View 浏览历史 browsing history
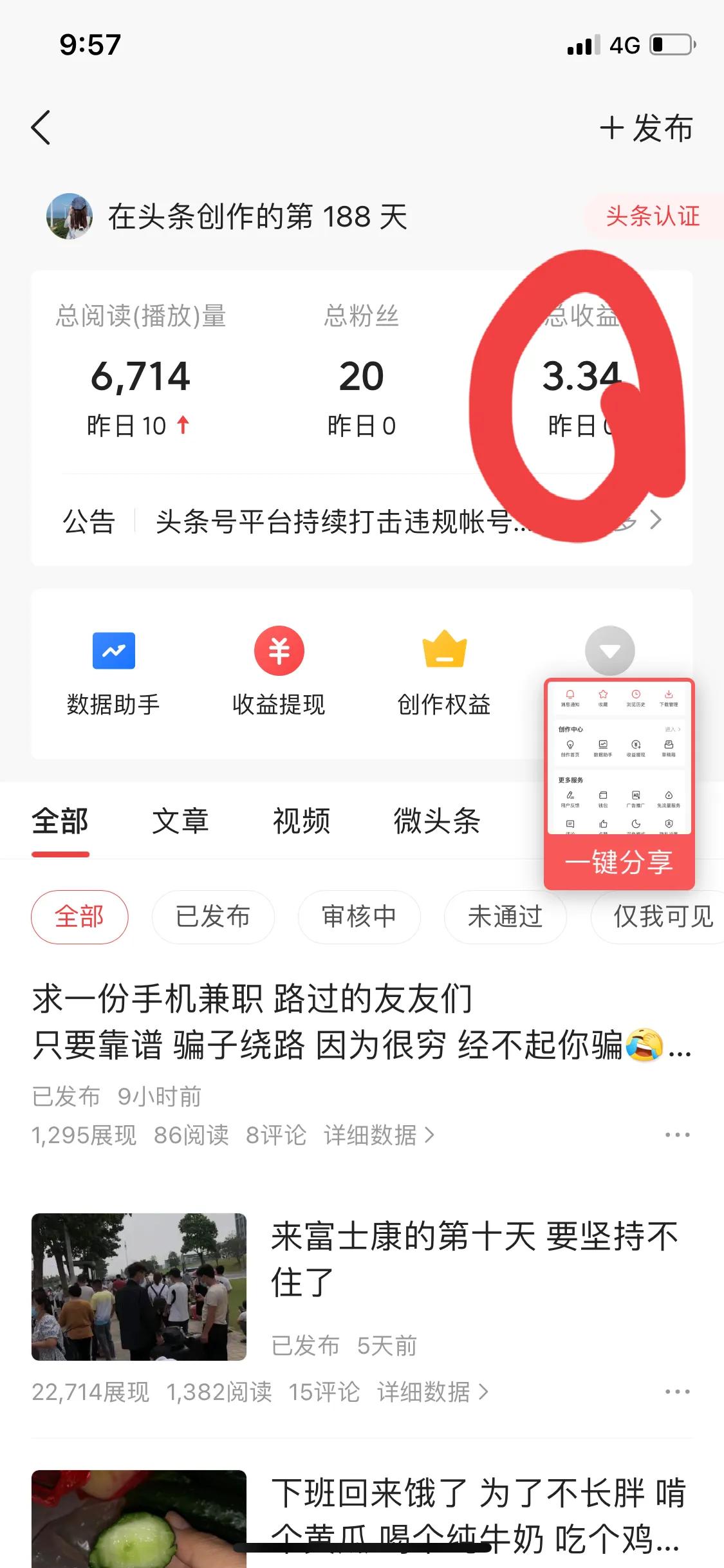724x1568 pixels. (x=636, y=698)
